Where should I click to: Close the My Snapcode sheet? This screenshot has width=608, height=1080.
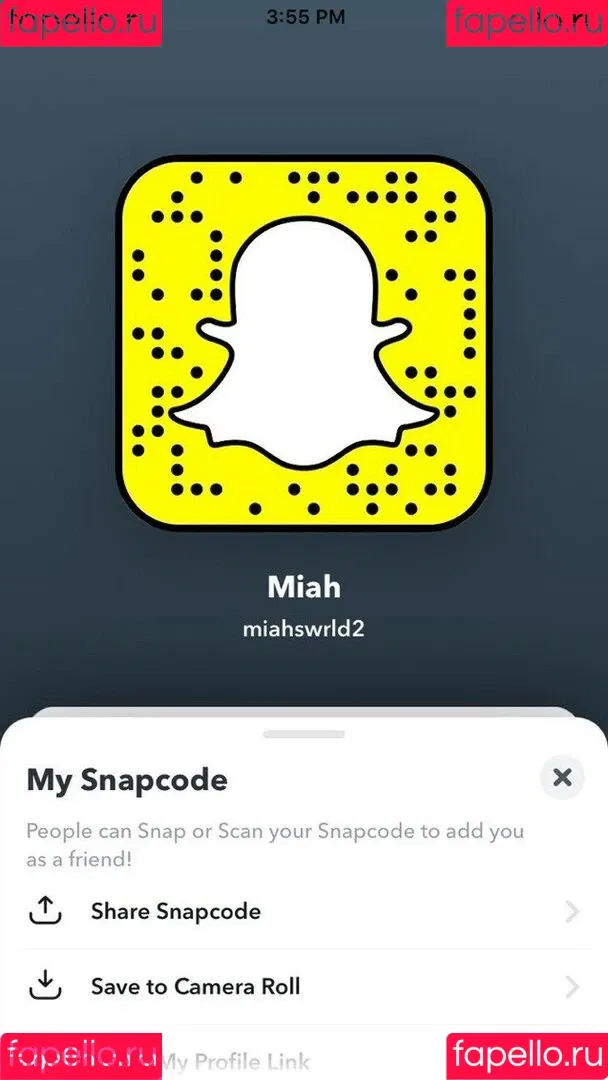coord(562,777)
